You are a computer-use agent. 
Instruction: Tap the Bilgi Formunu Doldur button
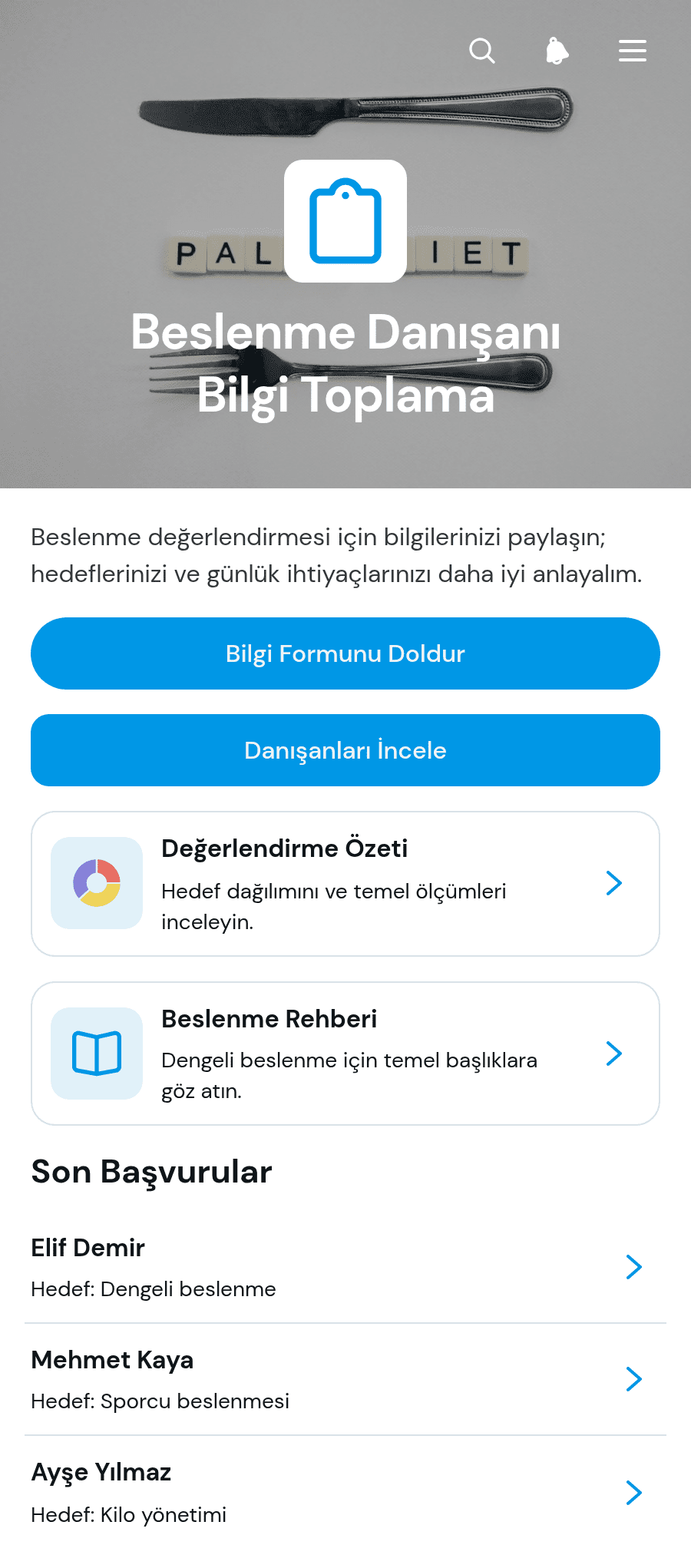tap(345, 653)
